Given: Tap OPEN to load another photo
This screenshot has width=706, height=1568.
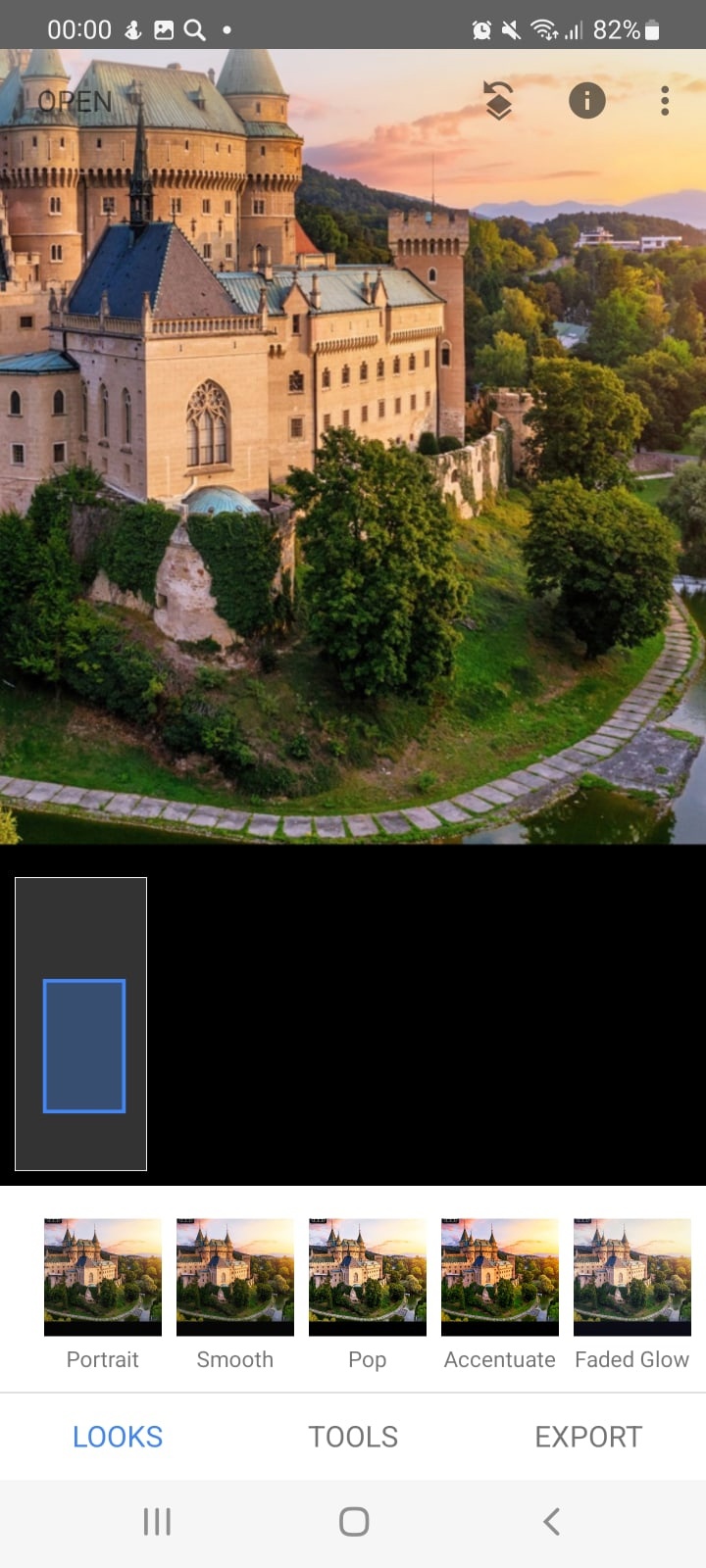Looking at the screenshot, I should pos(75,101).
